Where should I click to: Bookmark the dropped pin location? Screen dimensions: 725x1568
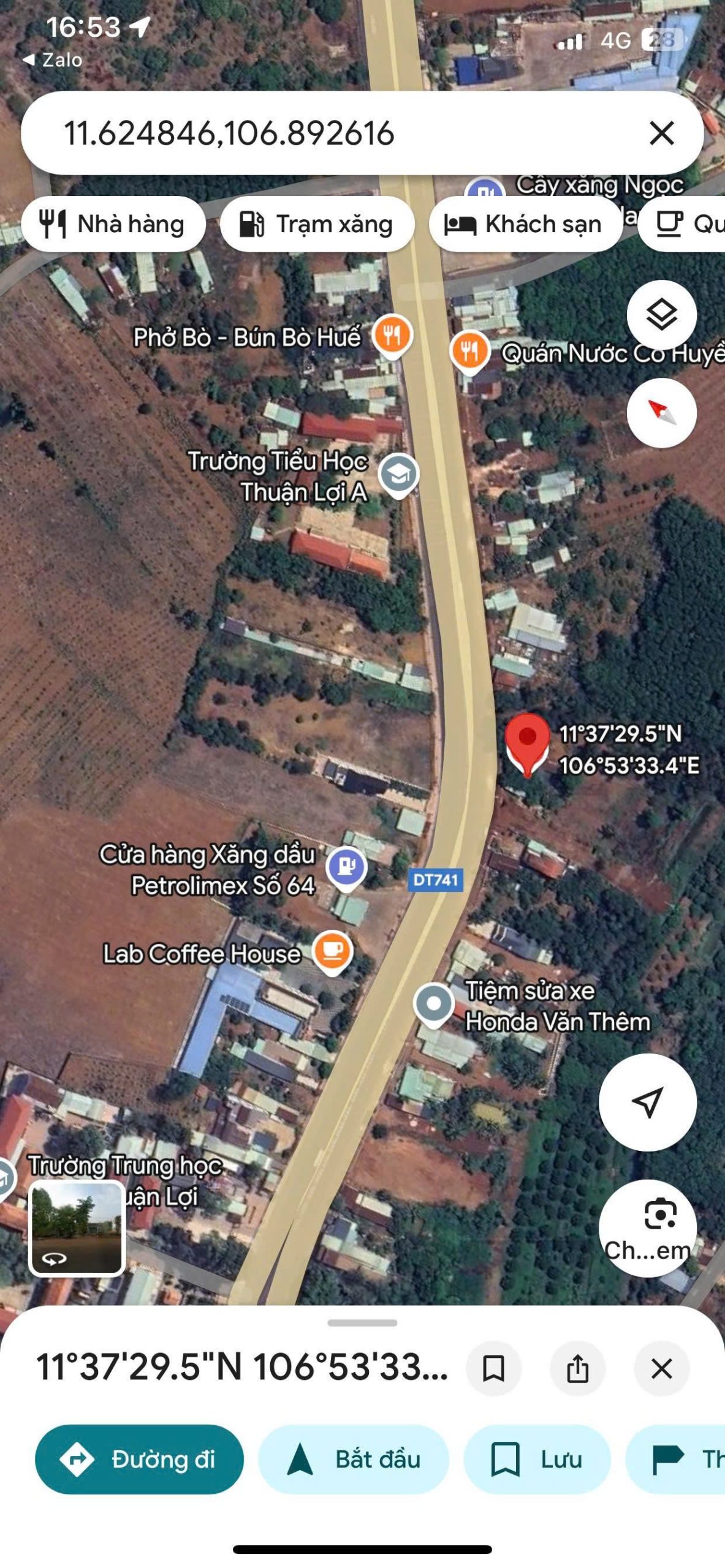pyautogui.click(x=493, y=1368)
